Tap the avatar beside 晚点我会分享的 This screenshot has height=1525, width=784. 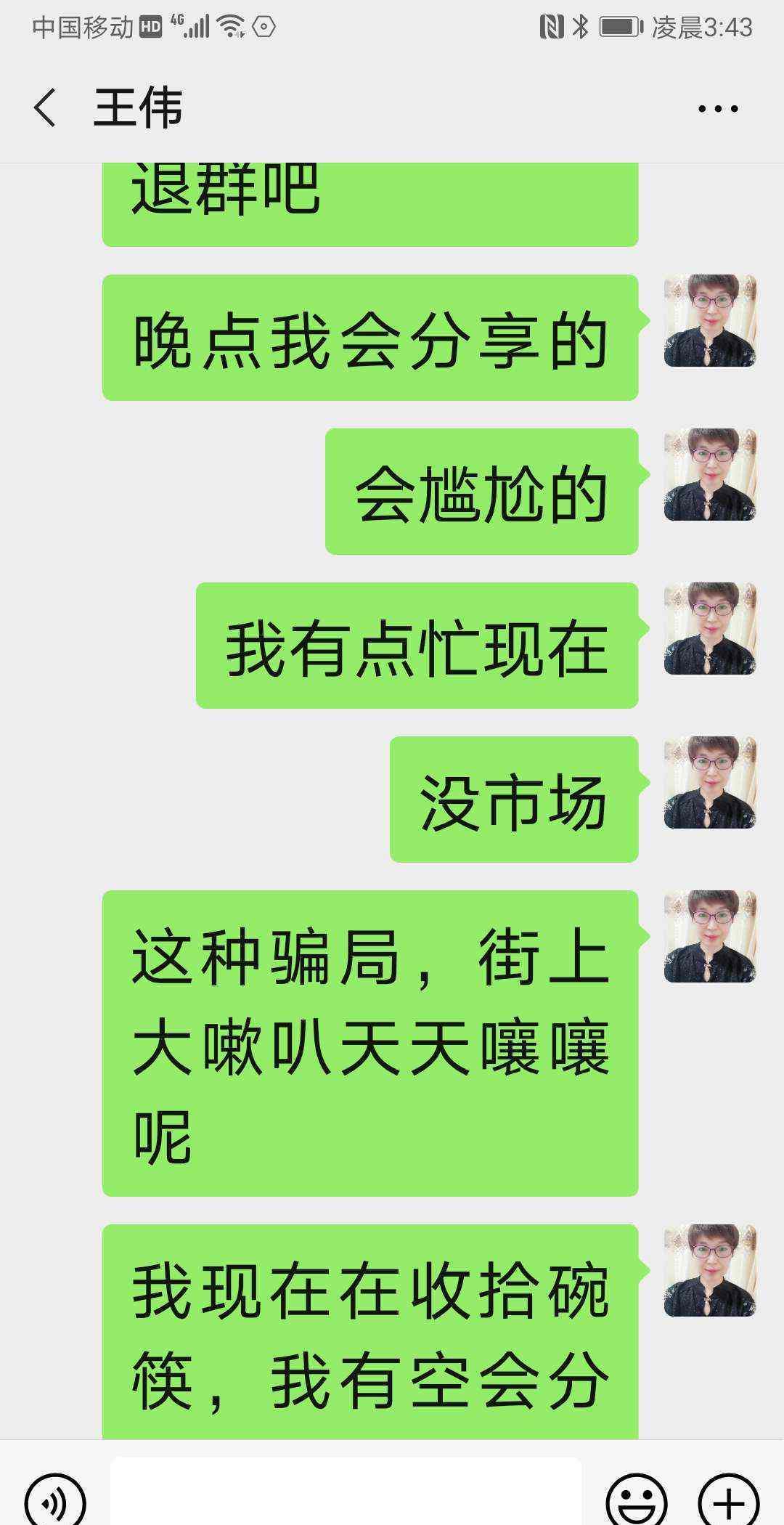coord(710,320)
